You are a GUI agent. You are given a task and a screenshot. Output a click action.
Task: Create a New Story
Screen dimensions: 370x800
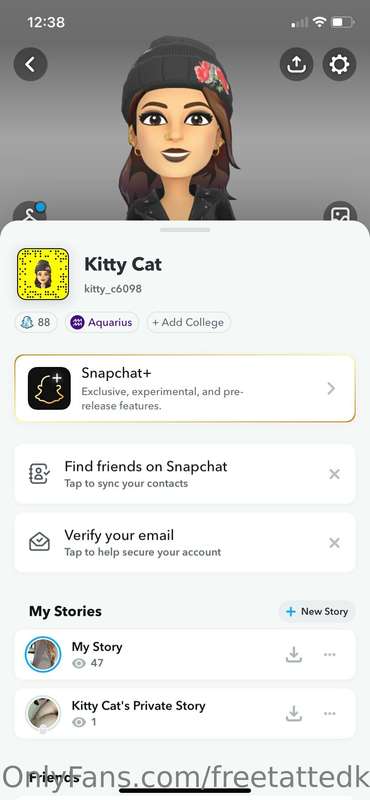point(317,611)
